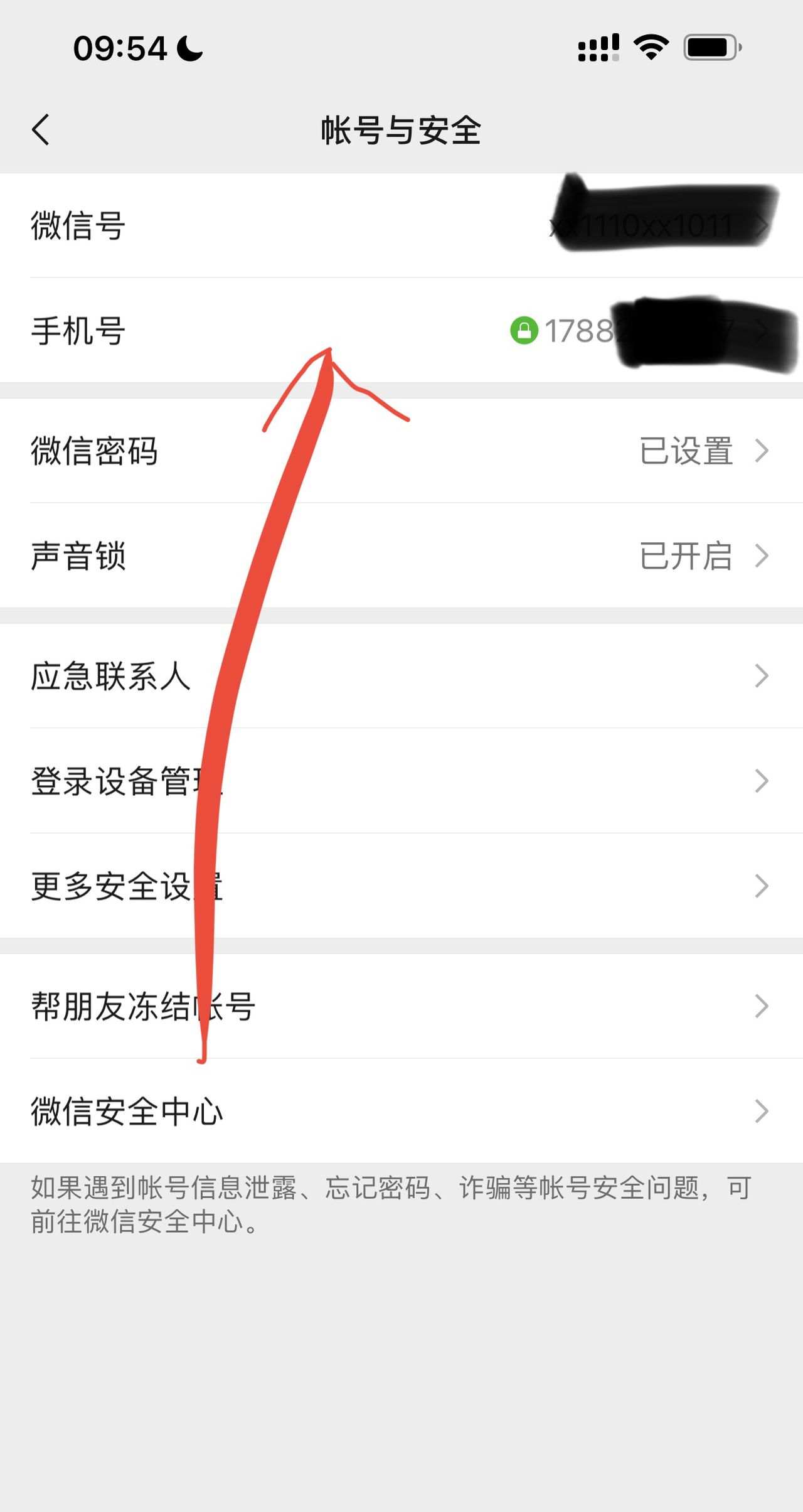Viewport: 803px width, 1512px height.
Task: Tap the Wi-Fi icon in the status bar
Action: 651,46
